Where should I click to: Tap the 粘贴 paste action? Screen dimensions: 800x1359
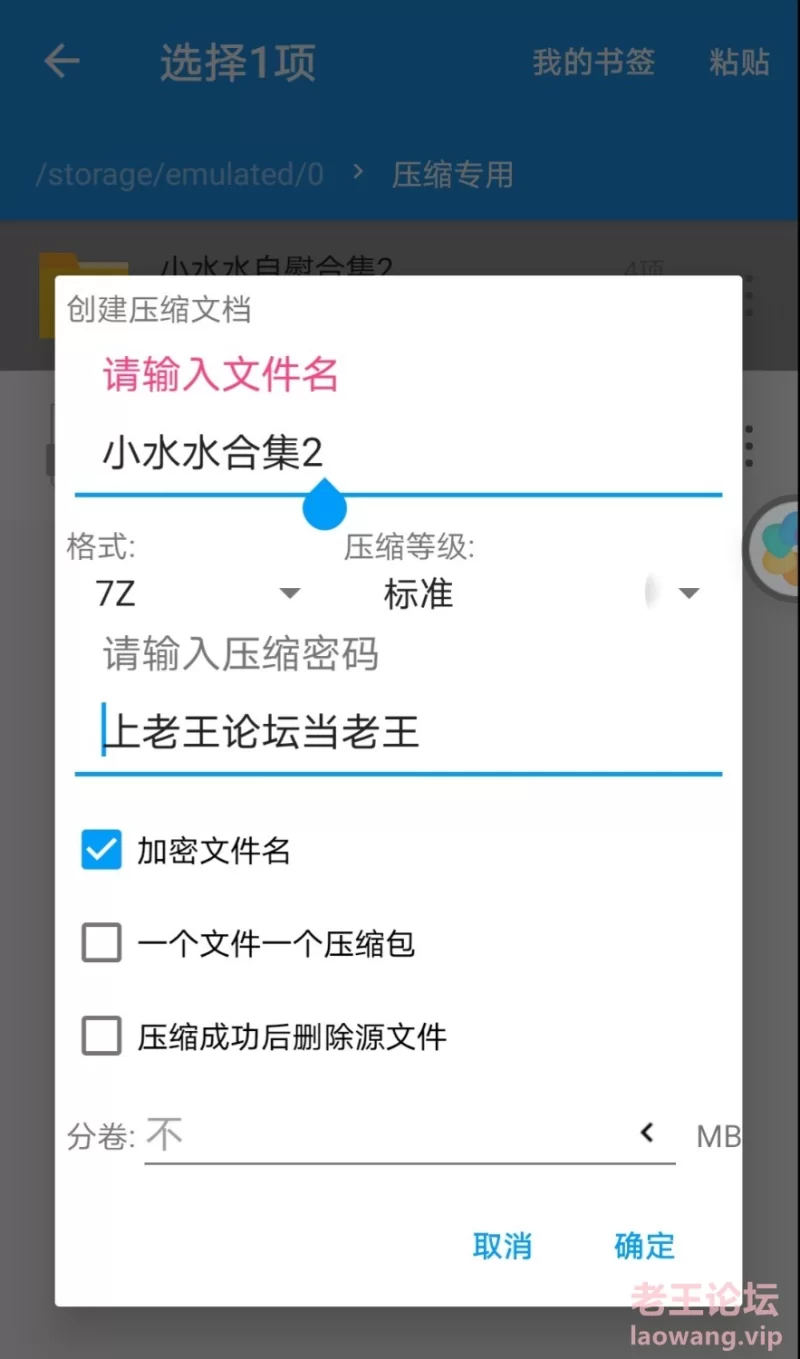[x=739, y=62]
